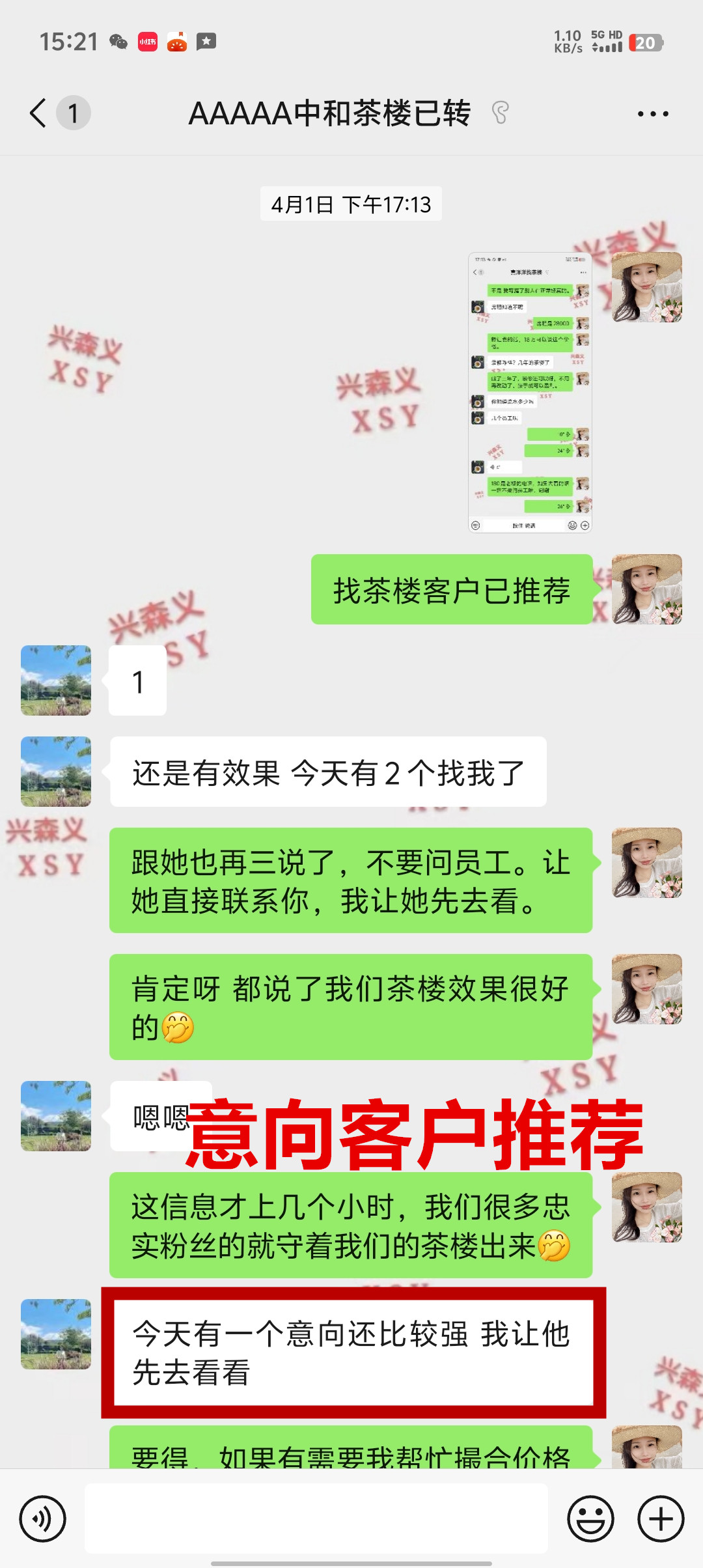Open the chat info overflow menu

(x=652, y=114)
